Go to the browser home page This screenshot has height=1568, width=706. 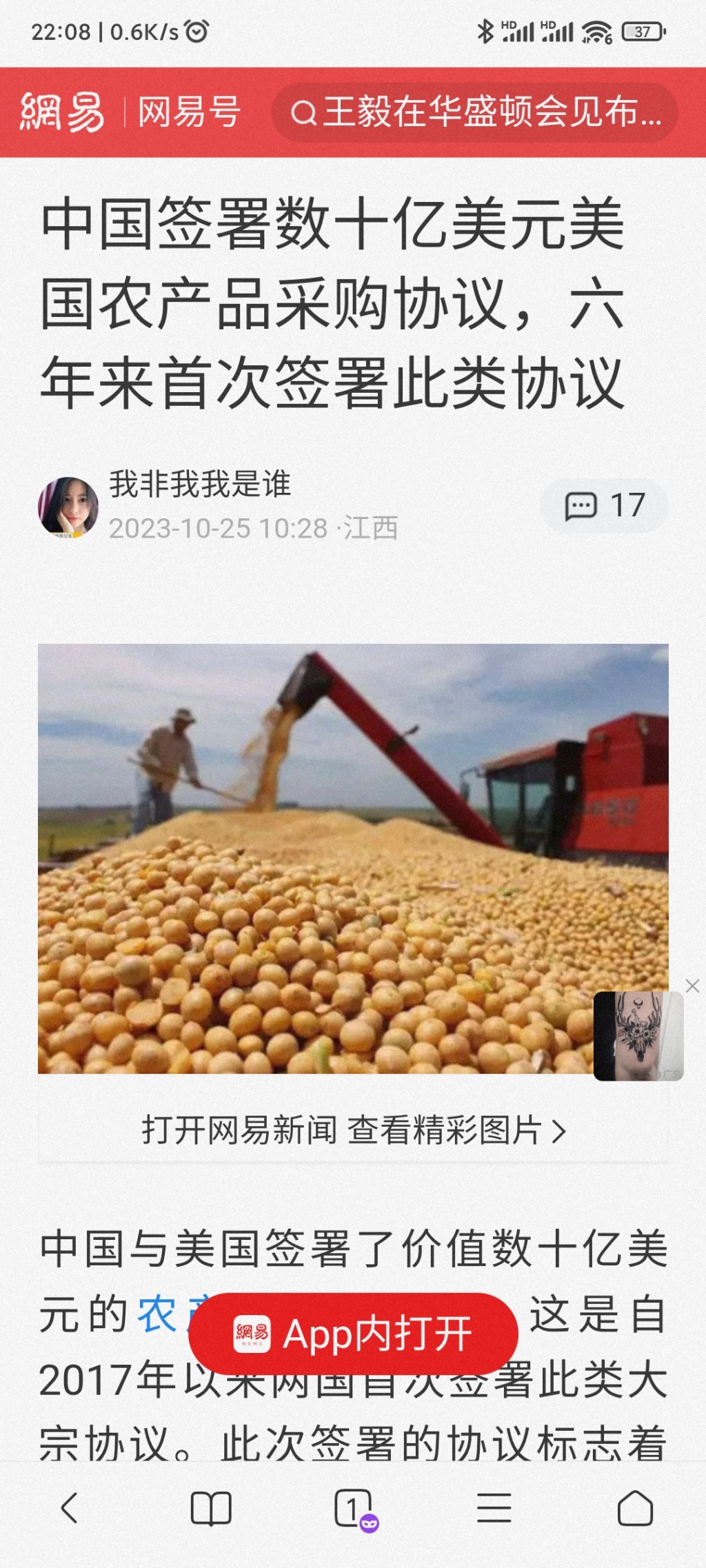[635, 1508]
